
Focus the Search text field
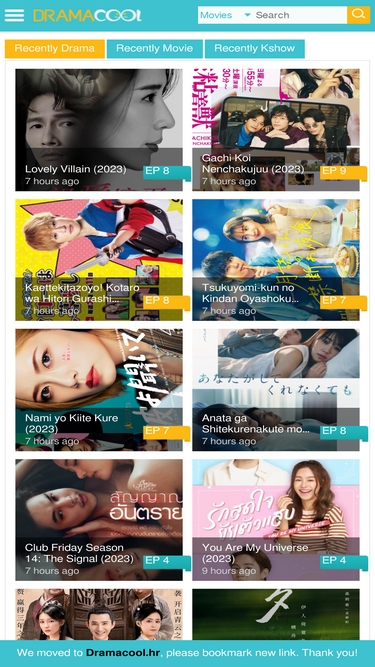[300, 15]
